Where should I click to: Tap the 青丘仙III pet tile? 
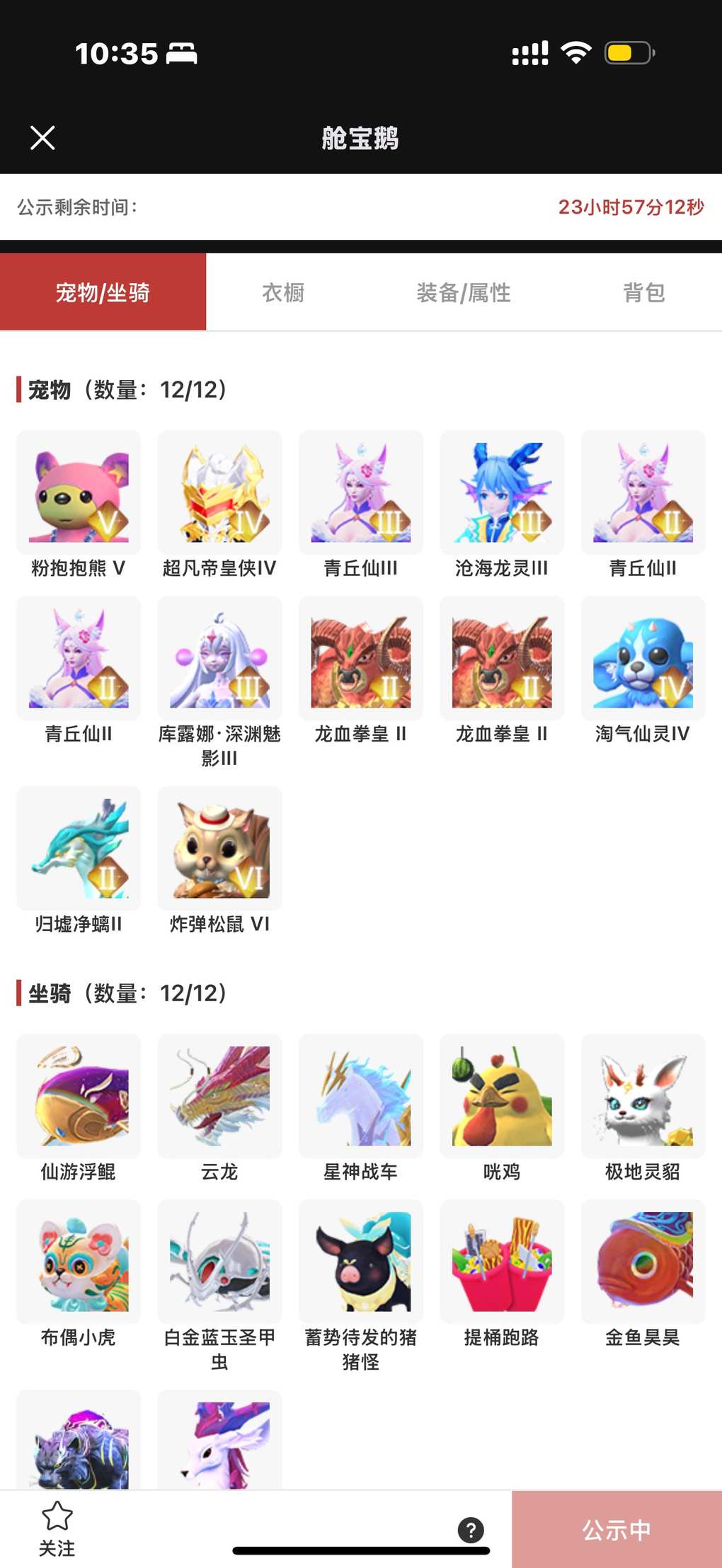pyautogui.click(x=360, y=492)
